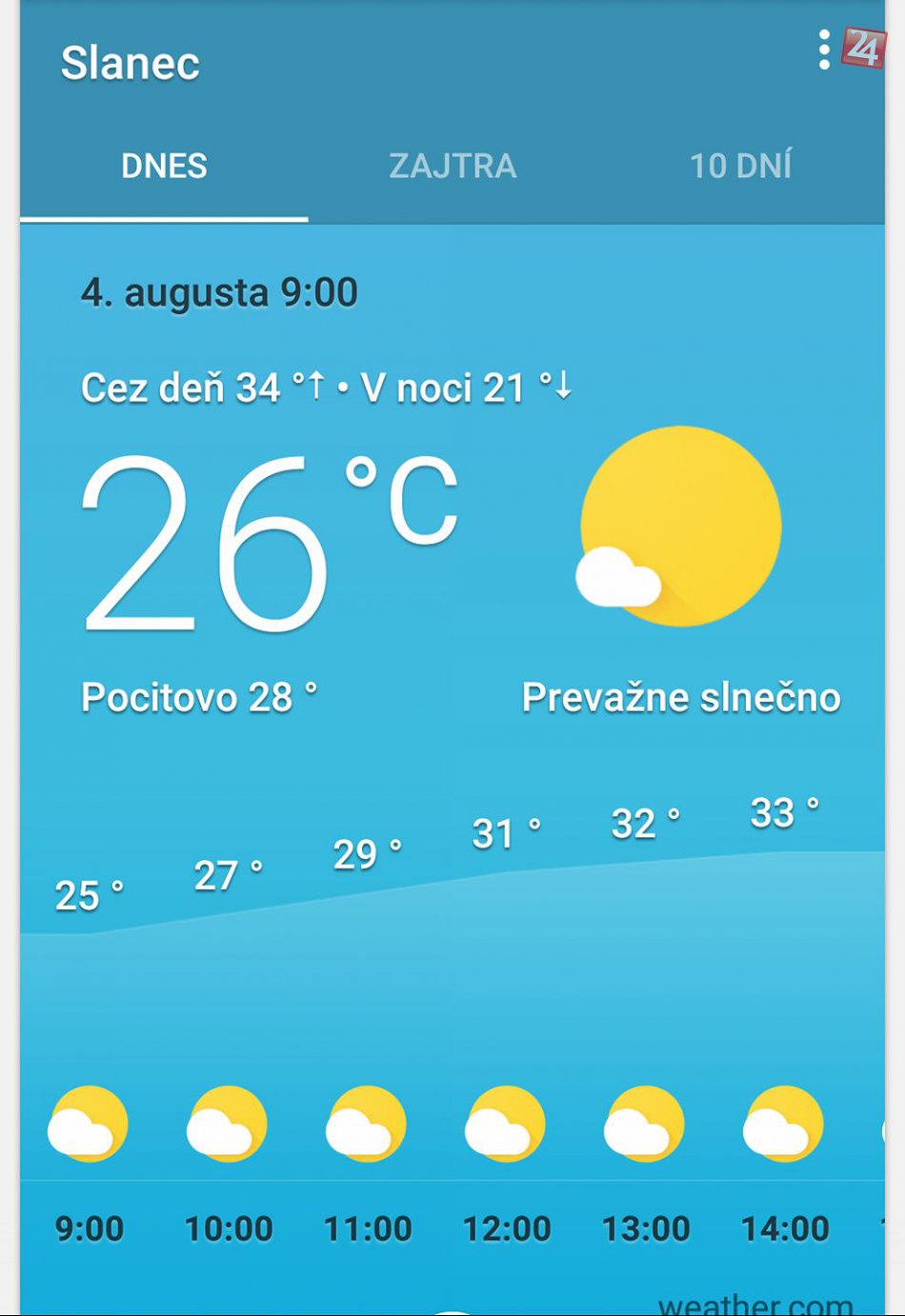Image resolution: width=905 pixels, height=1316 pixels.
Task: Open the 10 dní forecast tab
Action: pyautogui.click(x=740, y=166)
